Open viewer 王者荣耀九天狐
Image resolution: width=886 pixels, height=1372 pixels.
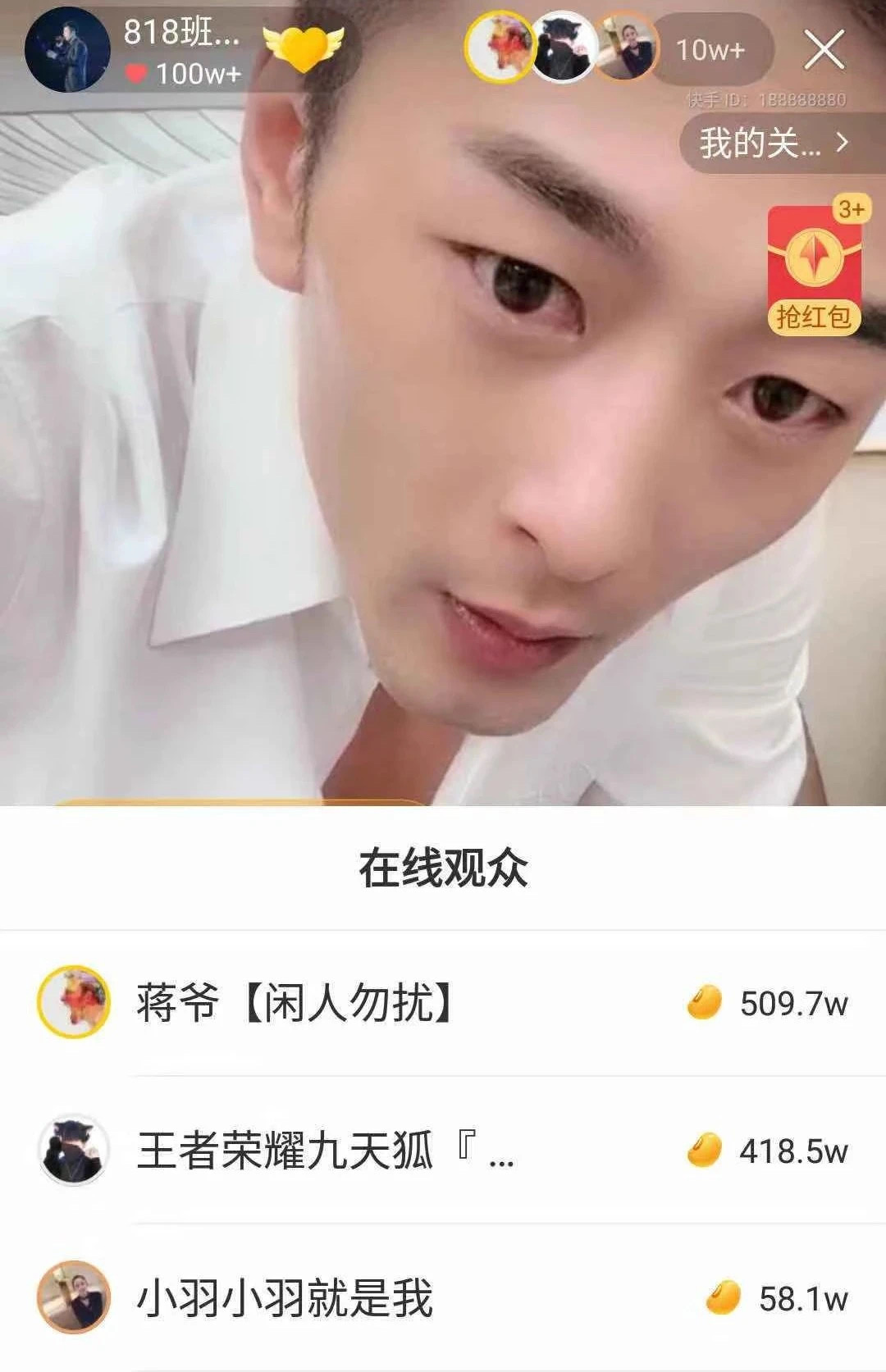coord(325,1150)
